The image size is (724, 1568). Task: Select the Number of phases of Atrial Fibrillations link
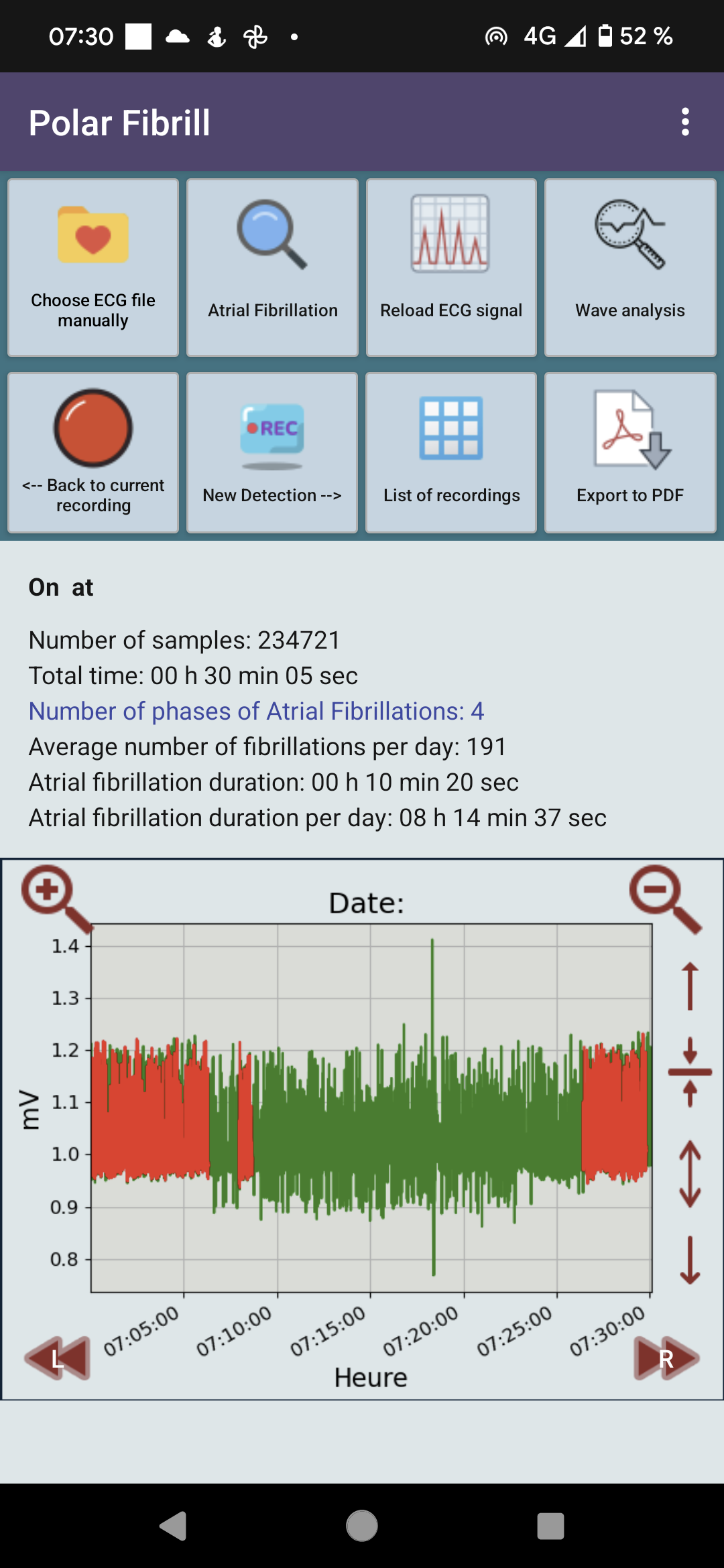pyautogui.click(x=257, y=711)
